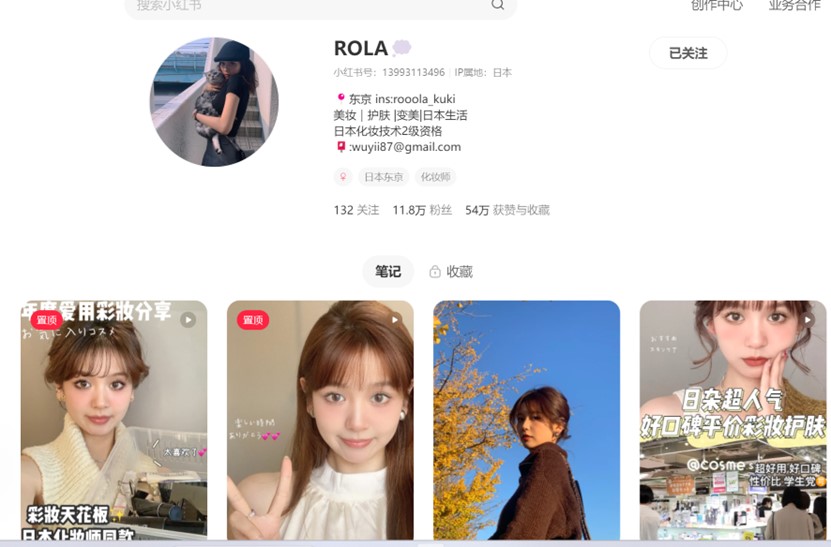
Task: Tap the 搜索小红书 search field
Action: click(x=300, y=6)
